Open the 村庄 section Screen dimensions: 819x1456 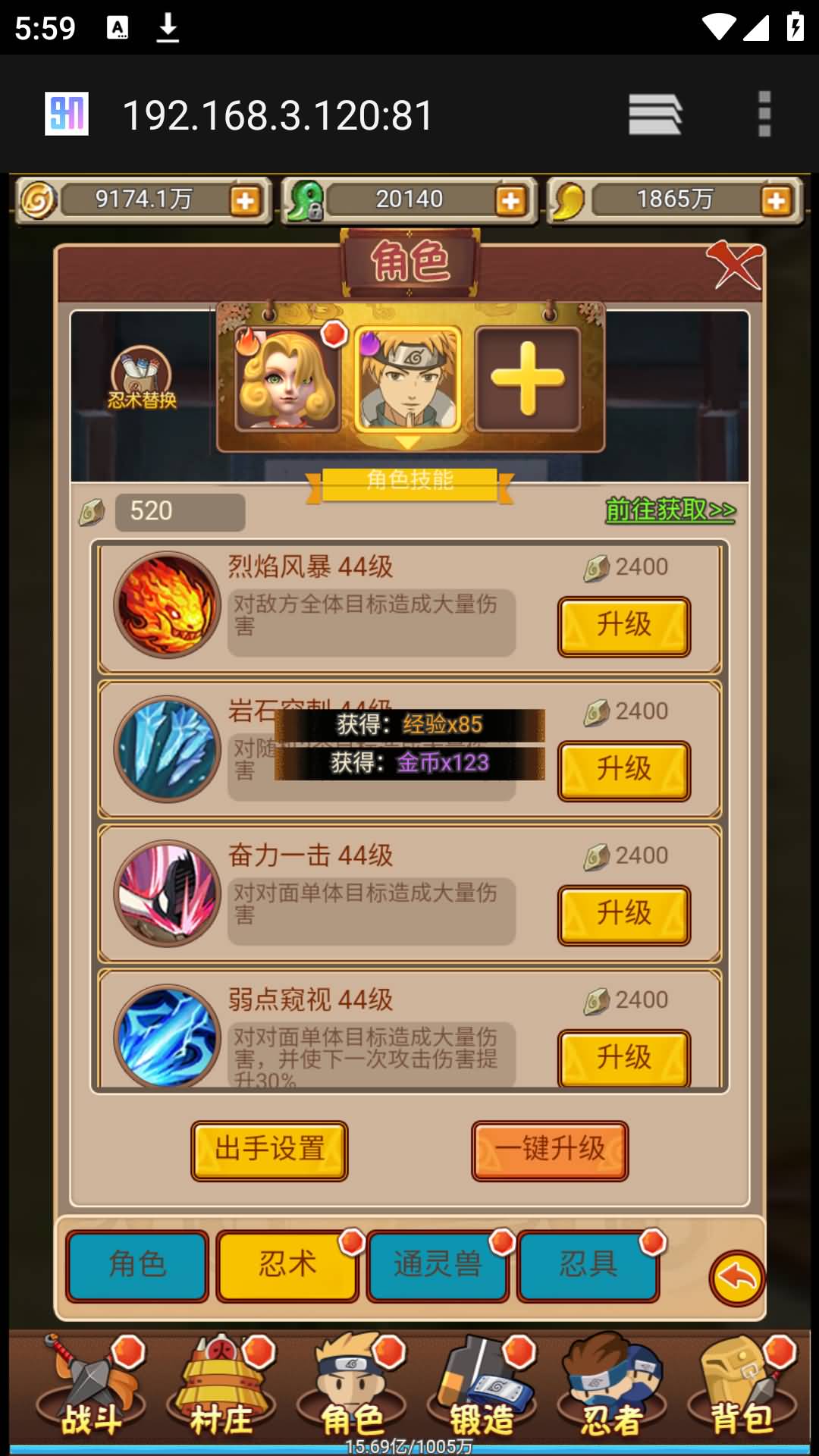tap(221, 1389)
